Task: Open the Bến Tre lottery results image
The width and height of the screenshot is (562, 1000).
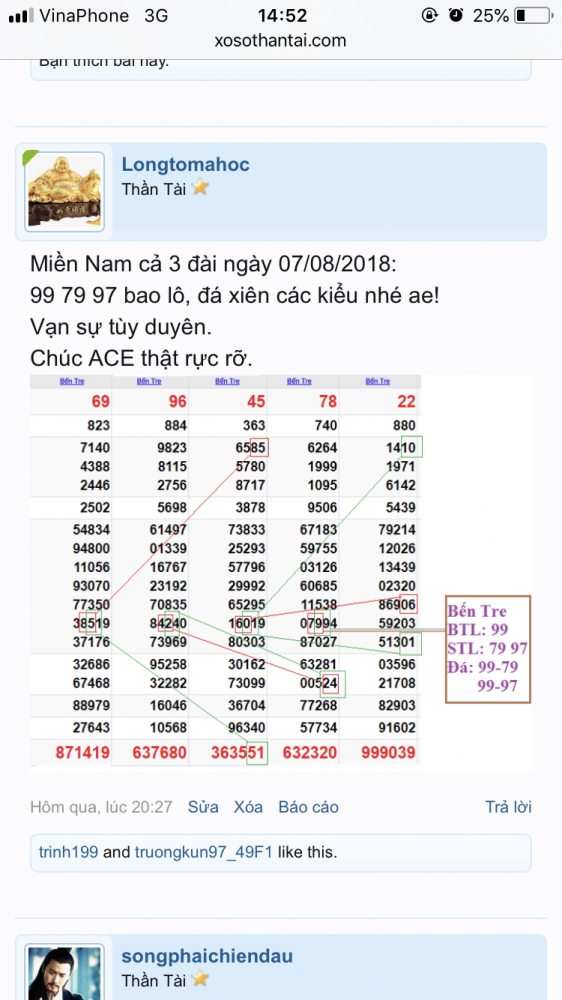Action: coord(281,573)
